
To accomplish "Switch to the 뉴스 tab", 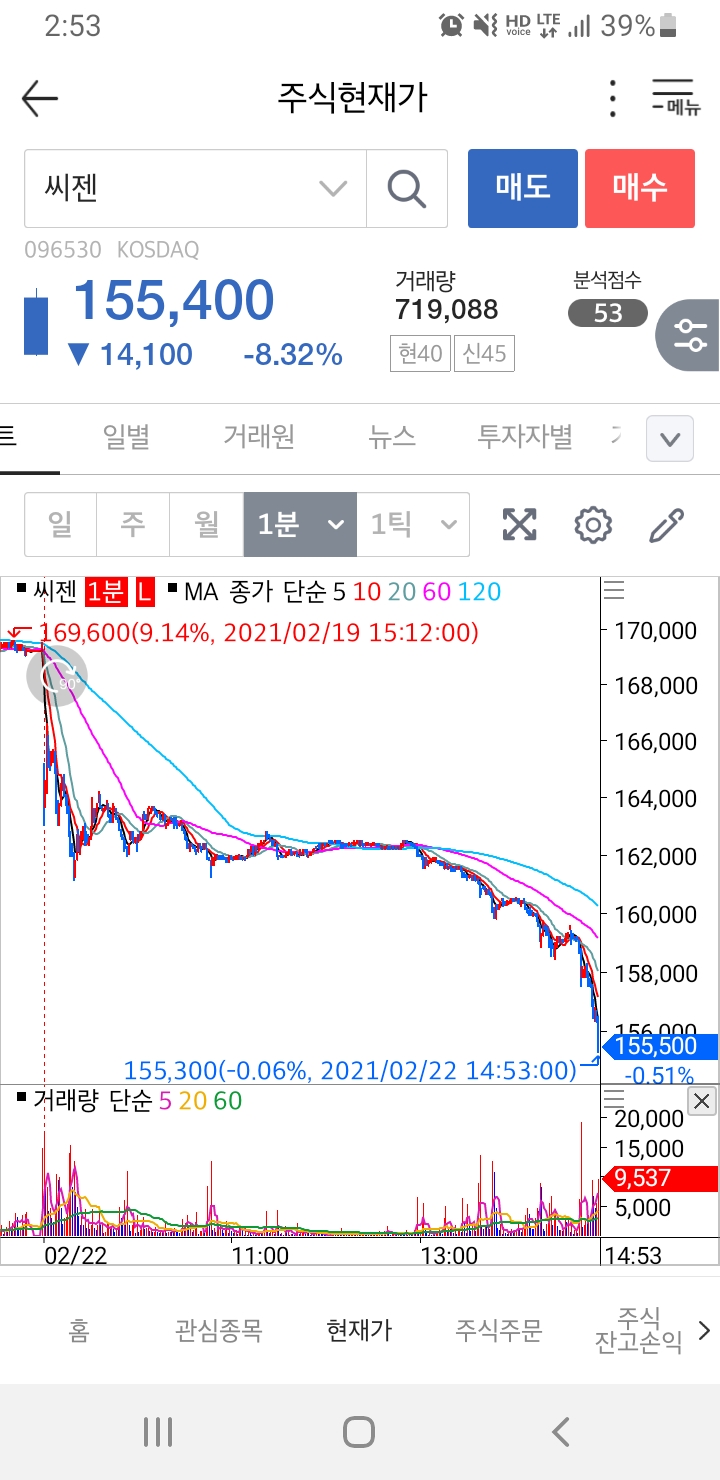I will tap(392, 436).
